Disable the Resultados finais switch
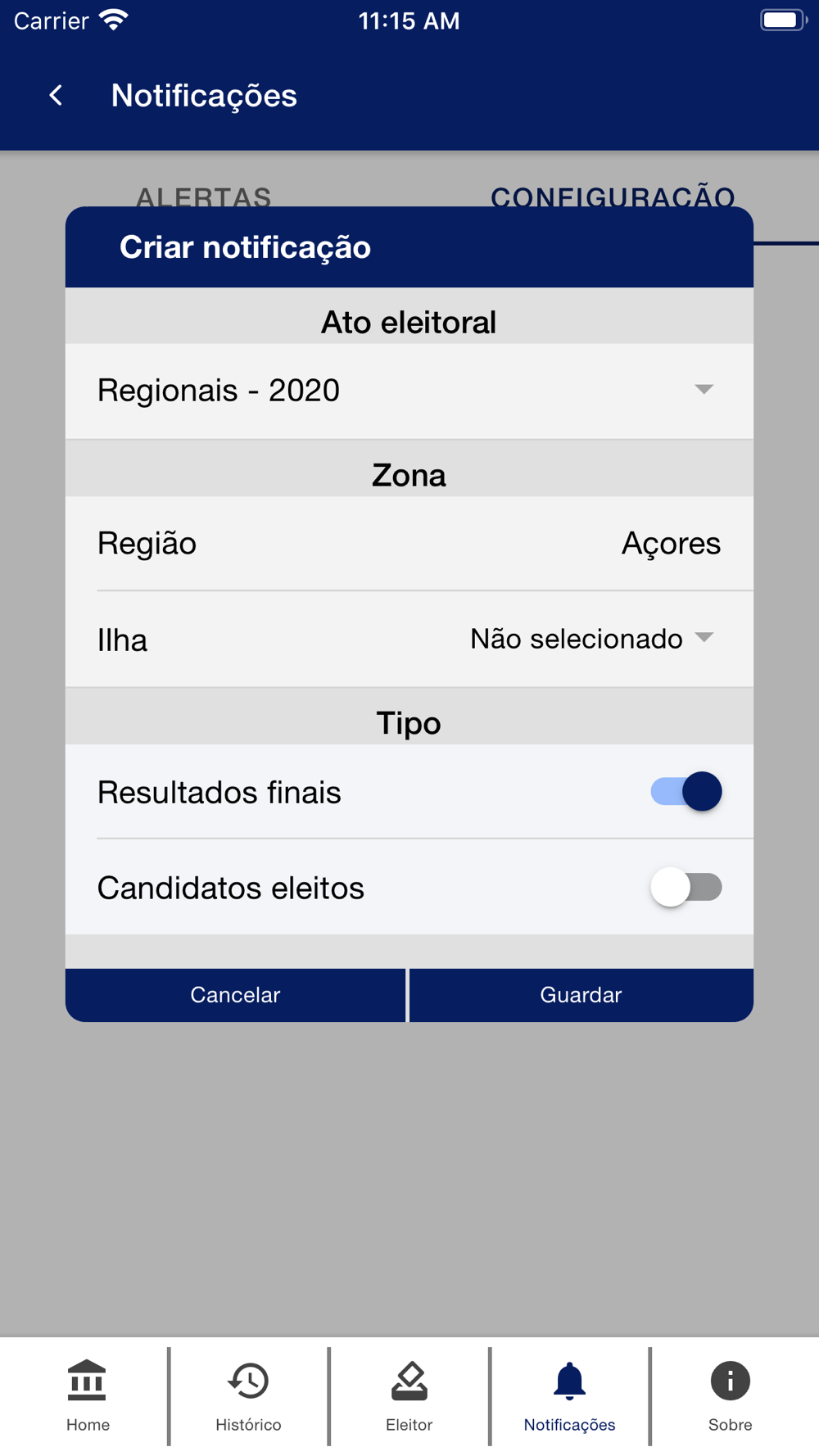This screenshot has height=1456, width=819. (x=686, y=792)
